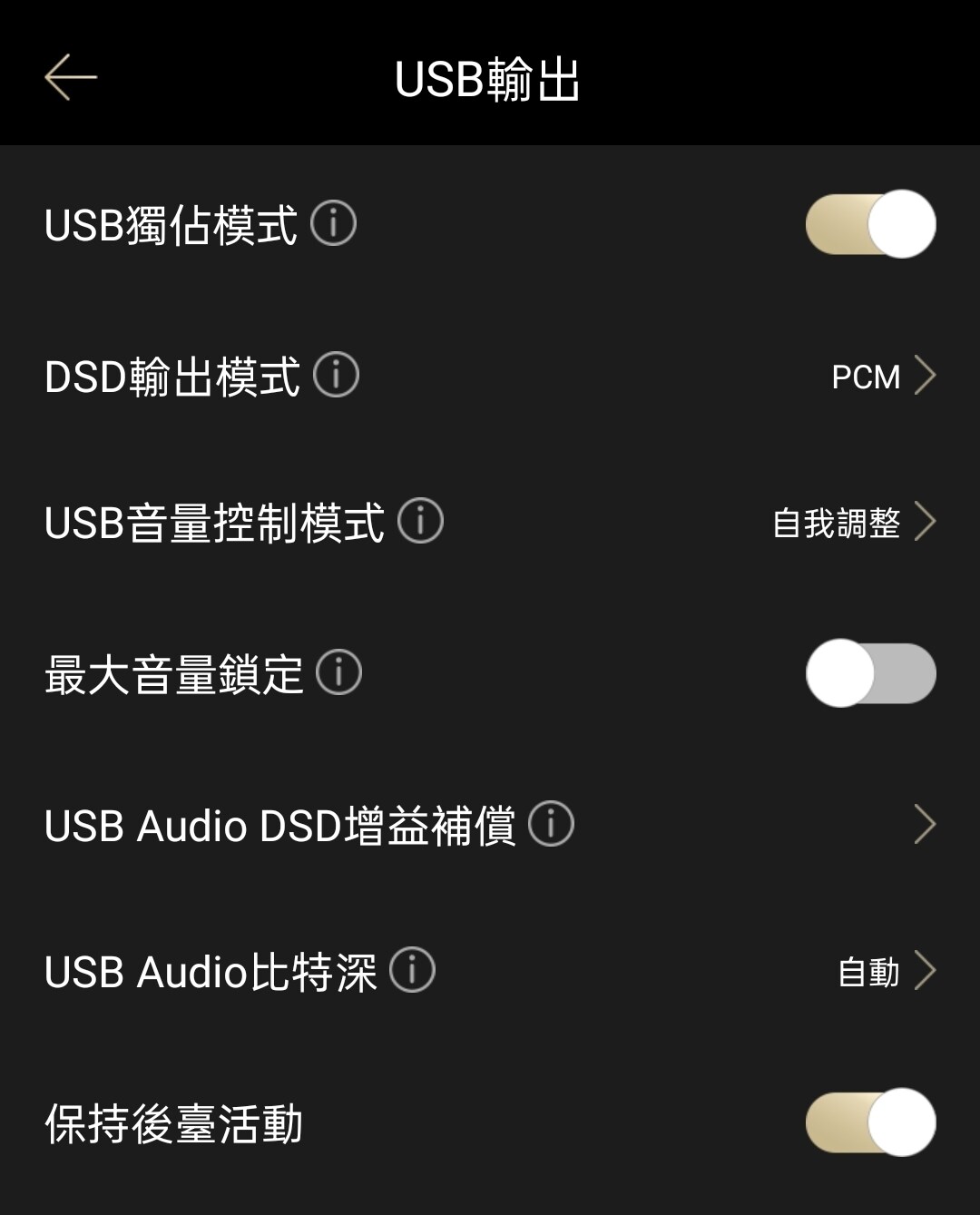Expand the DSD輸出模式 chevron
The width and height of the screenshot is (980, 1215).
[927, 375]
